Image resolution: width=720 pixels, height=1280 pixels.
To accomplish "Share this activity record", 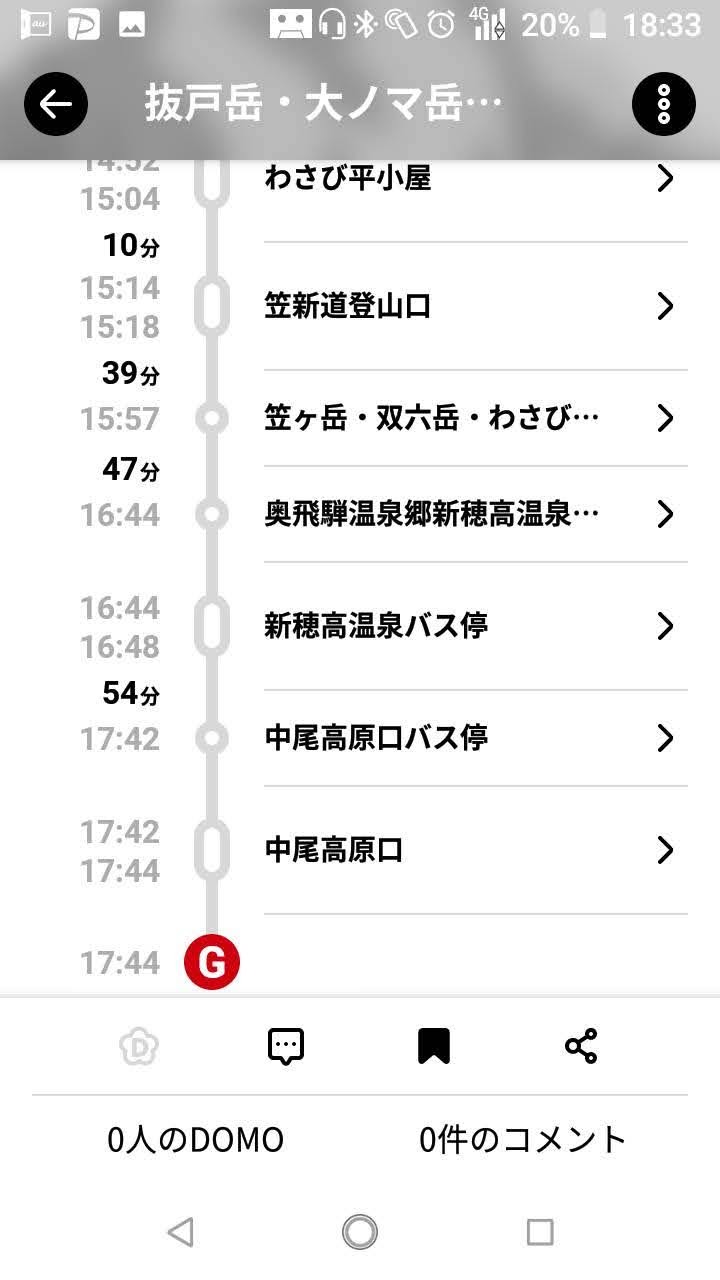I will click(581, 1046).
